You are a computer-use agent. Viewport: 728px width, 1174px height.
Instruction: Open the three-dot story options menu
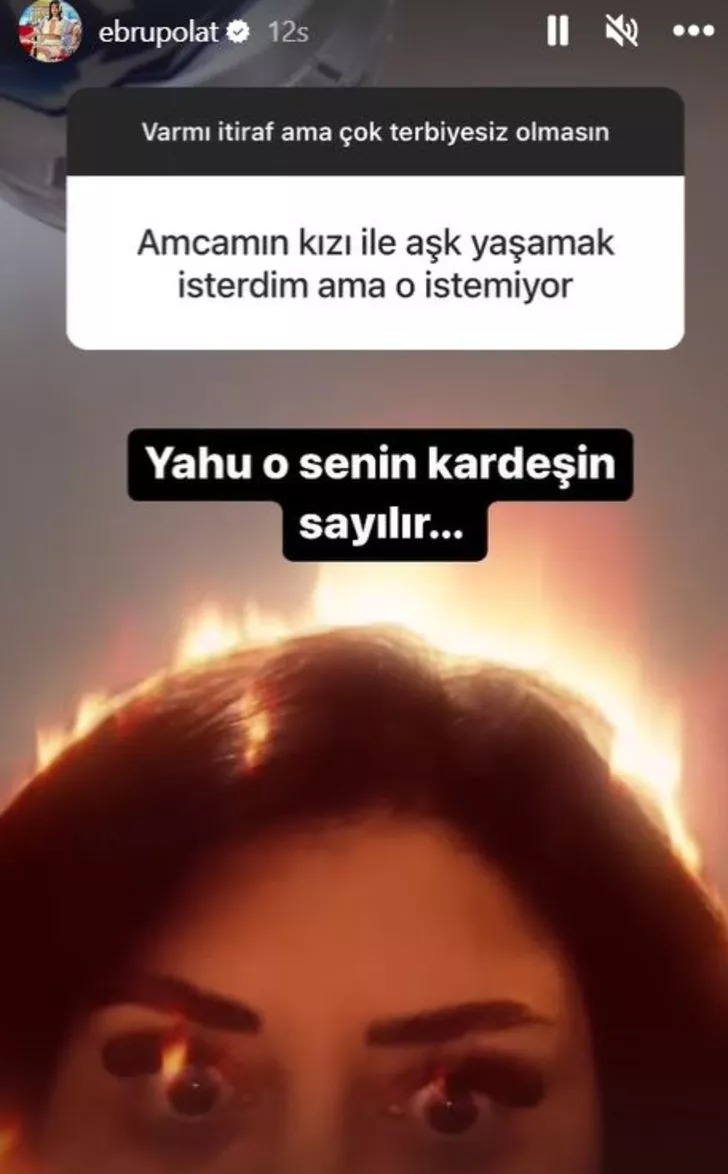point(693,32)
